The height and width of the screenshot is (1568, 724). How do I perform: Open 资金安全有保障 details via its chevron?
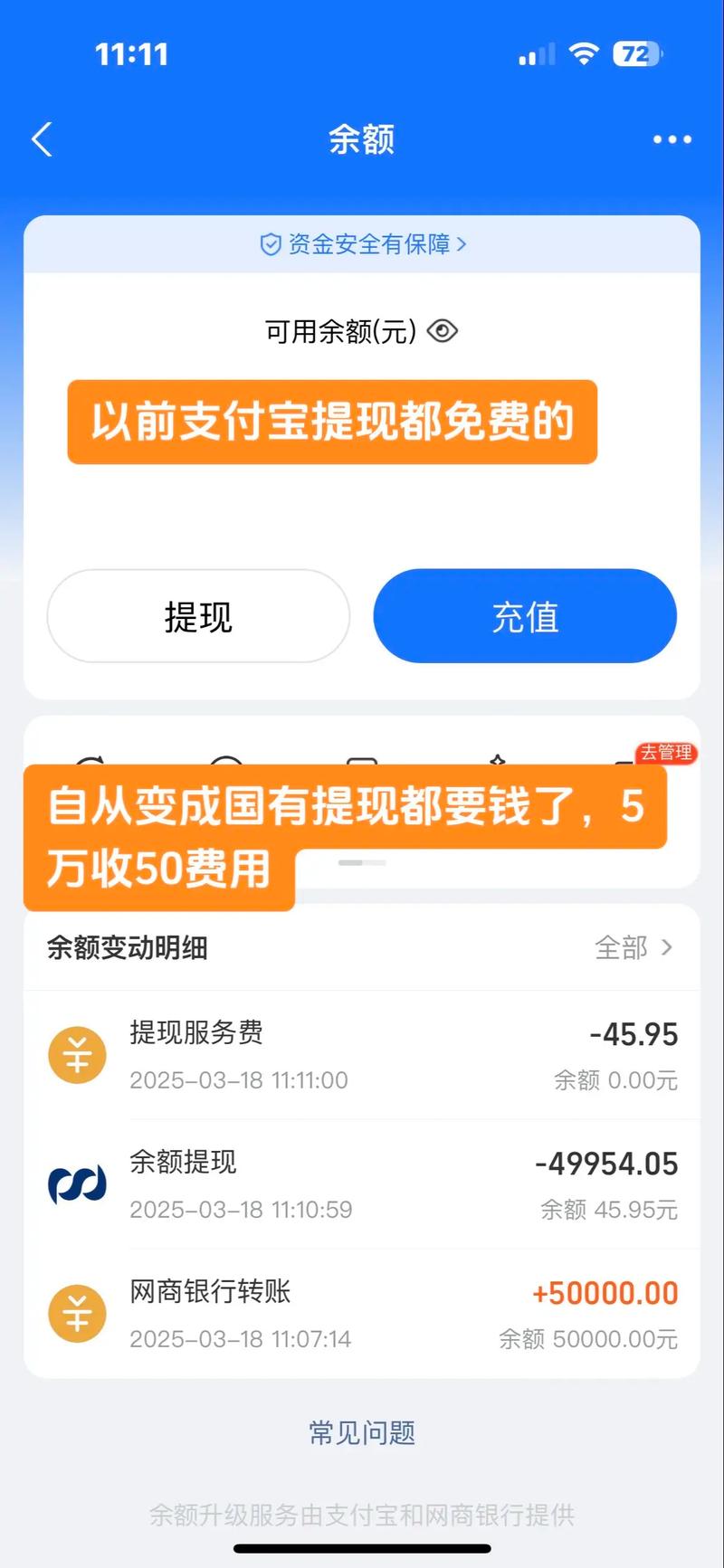click(462, 244)
